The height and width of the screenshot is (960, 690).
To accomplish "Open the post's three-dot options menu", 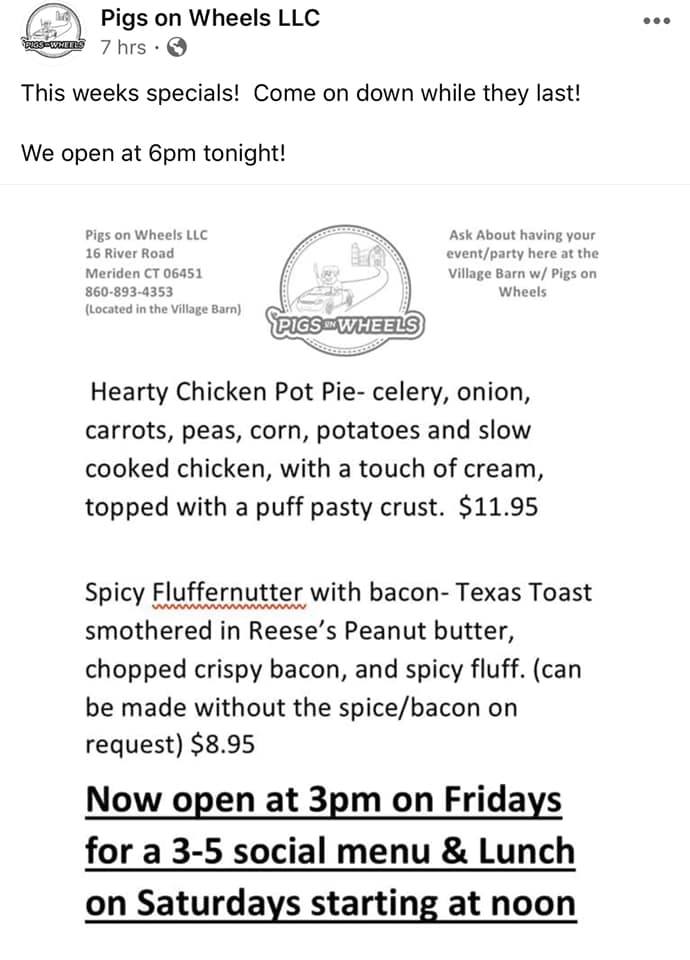I will point(655,21).
